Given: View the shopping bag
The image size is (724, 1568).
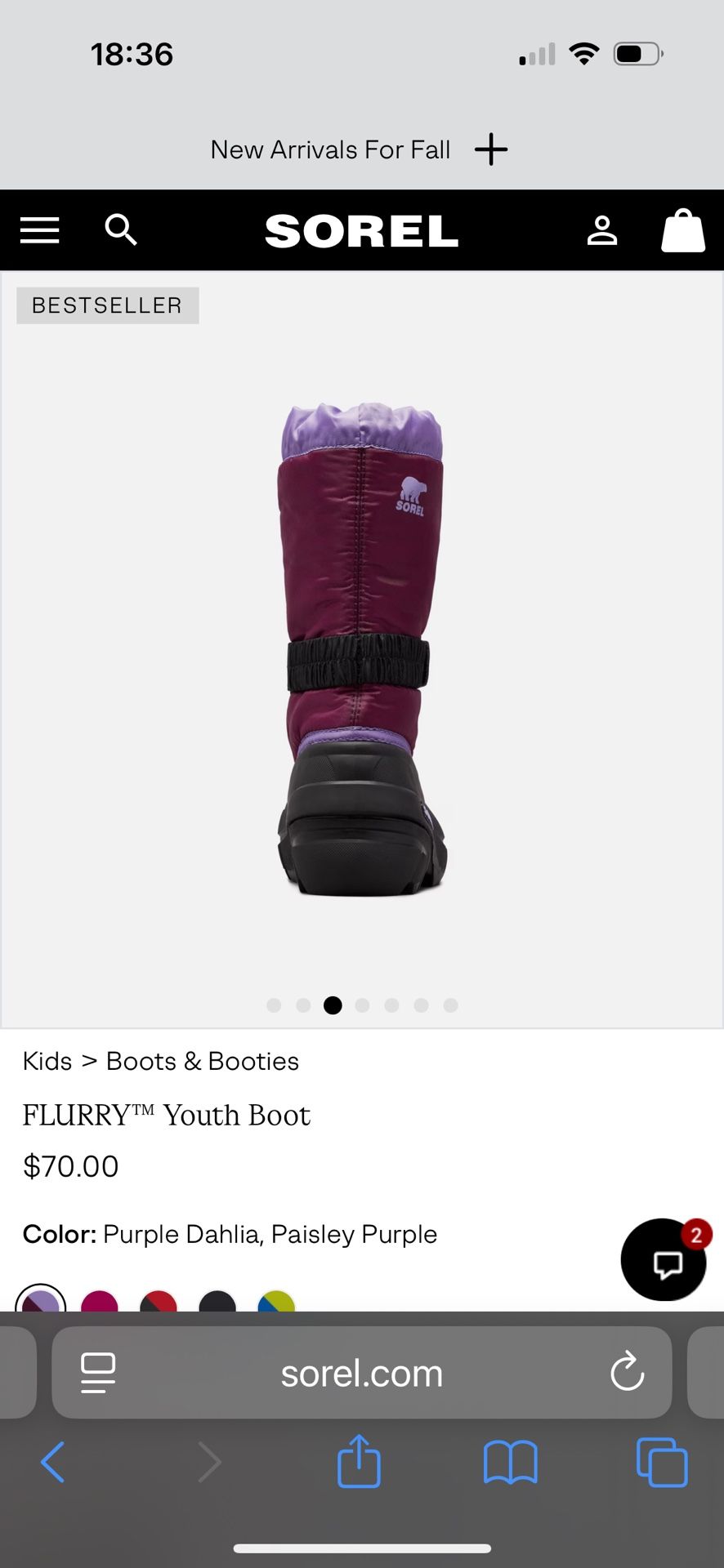Looking at the screenshot, I should [x=683, y=230].
